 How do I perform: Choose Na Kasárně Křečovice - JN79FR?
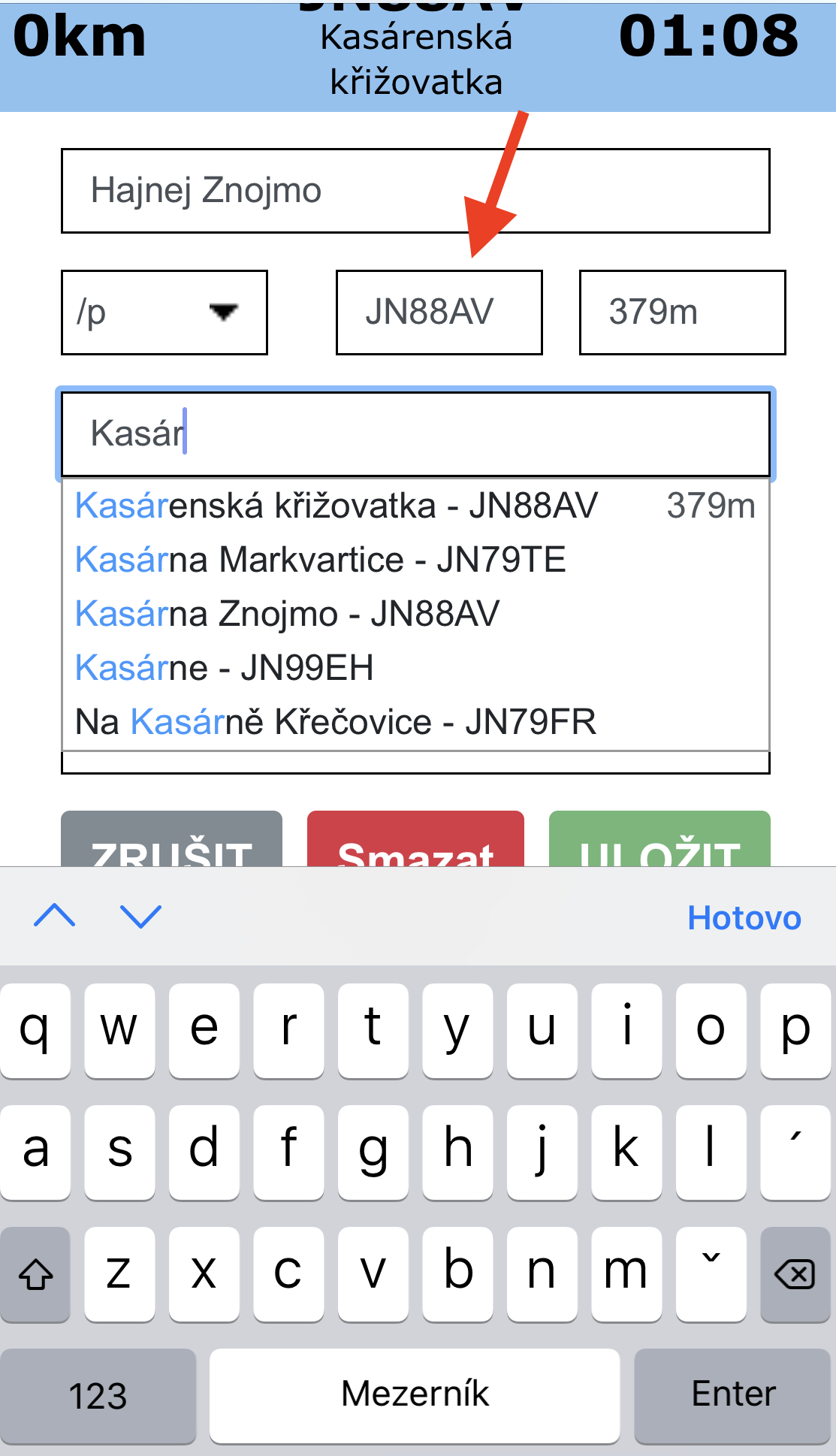click(x=415, y=722)
